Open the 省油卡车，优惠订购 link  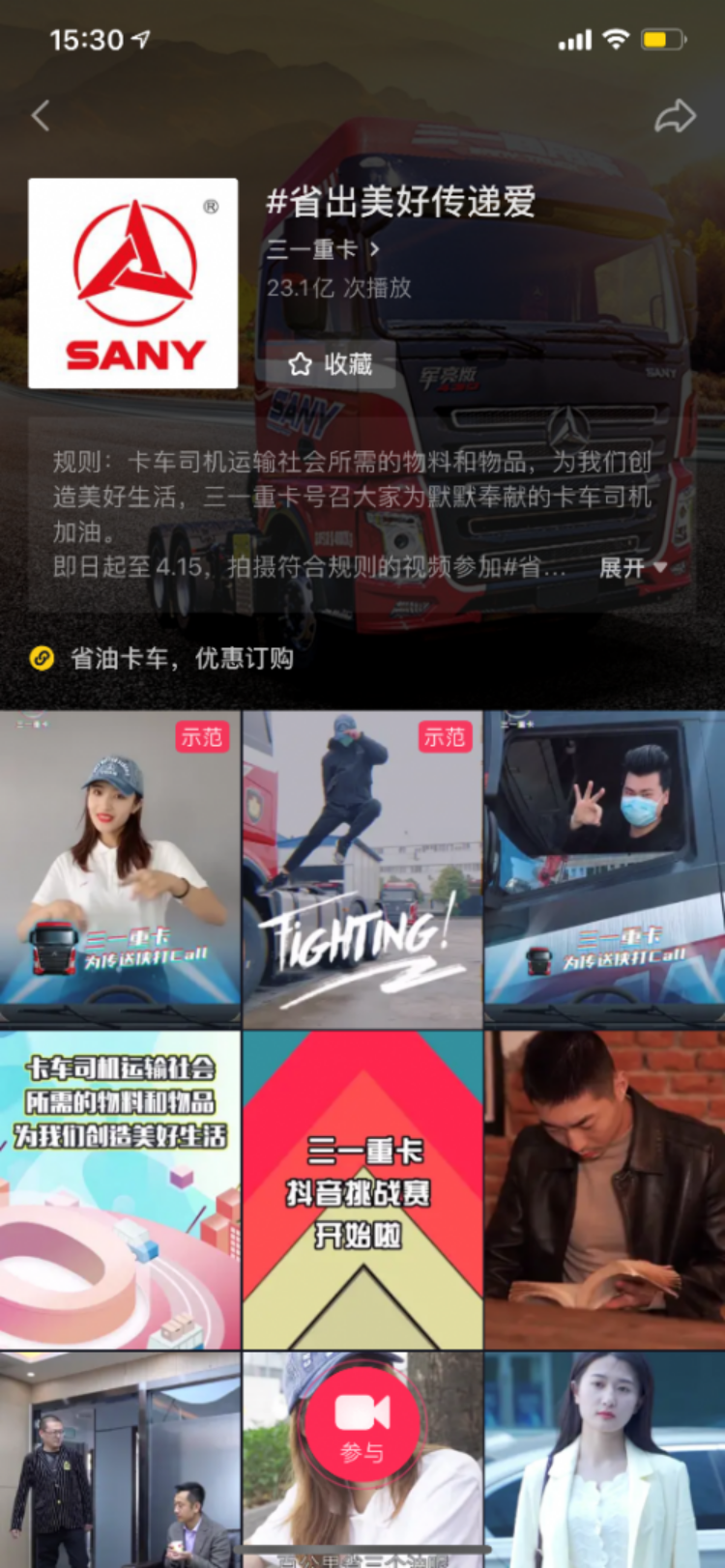pos(181,658)
